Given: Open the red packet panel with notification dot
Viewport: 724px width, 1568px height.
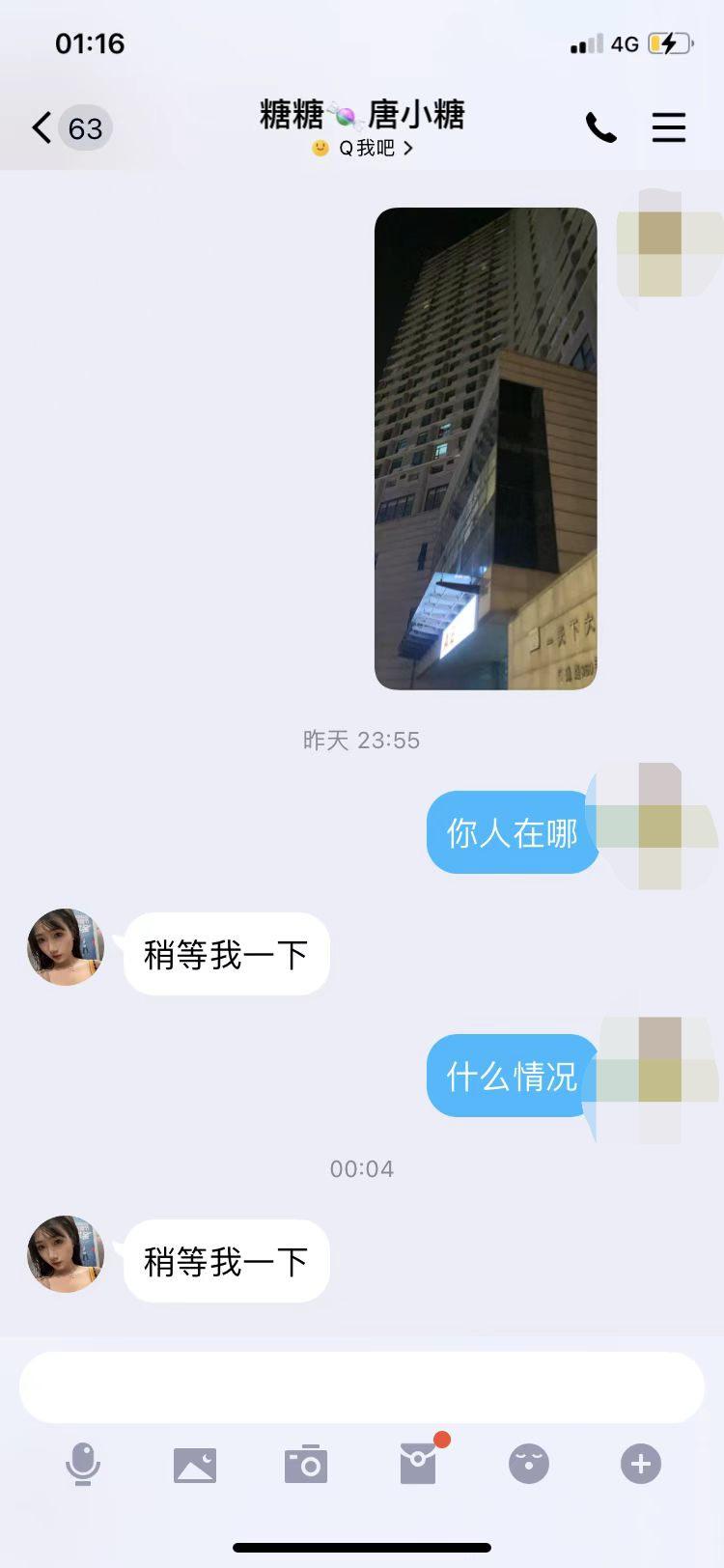Looking at the screenshot, I should coord(417,1464).
